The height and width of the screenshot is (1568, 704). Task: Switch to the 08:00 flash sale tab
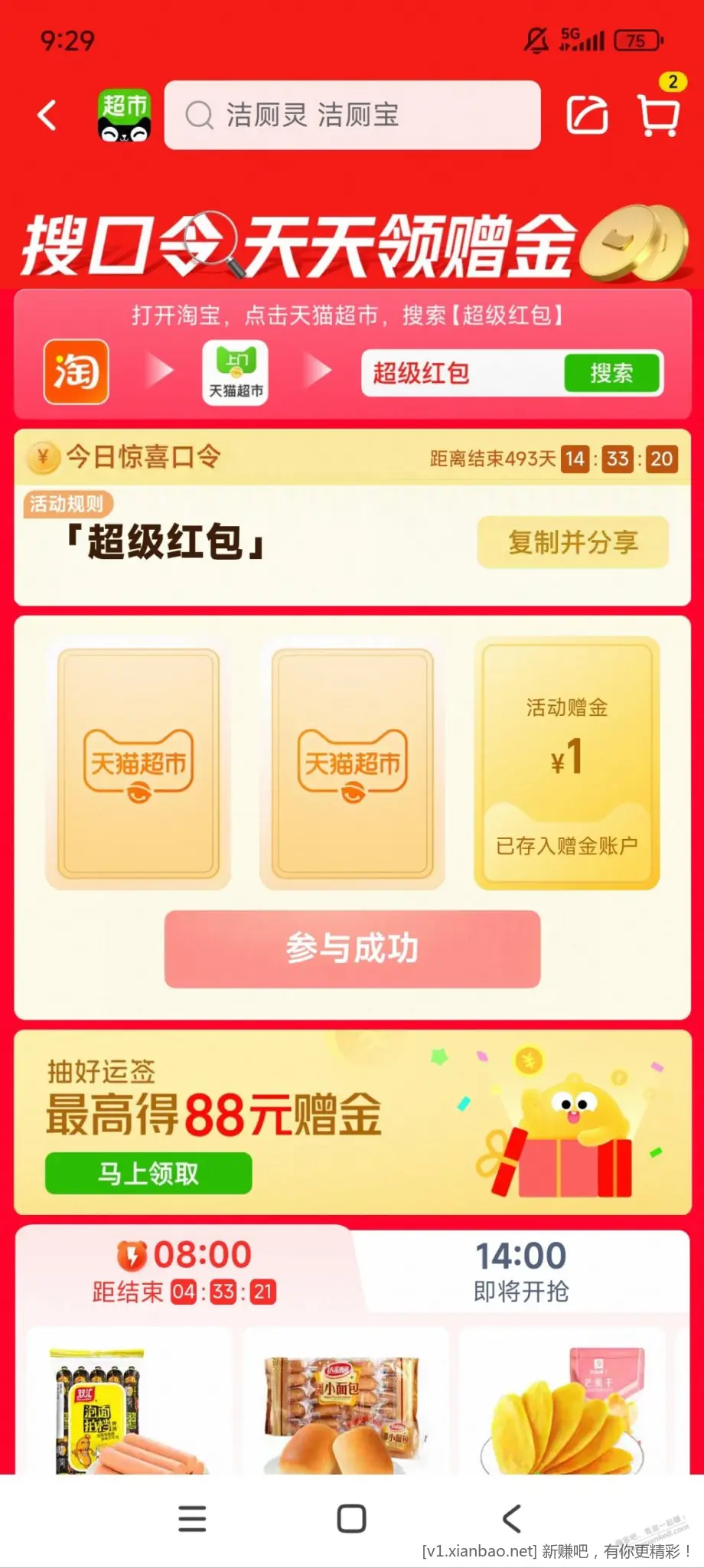click(x=184, y=1271)
